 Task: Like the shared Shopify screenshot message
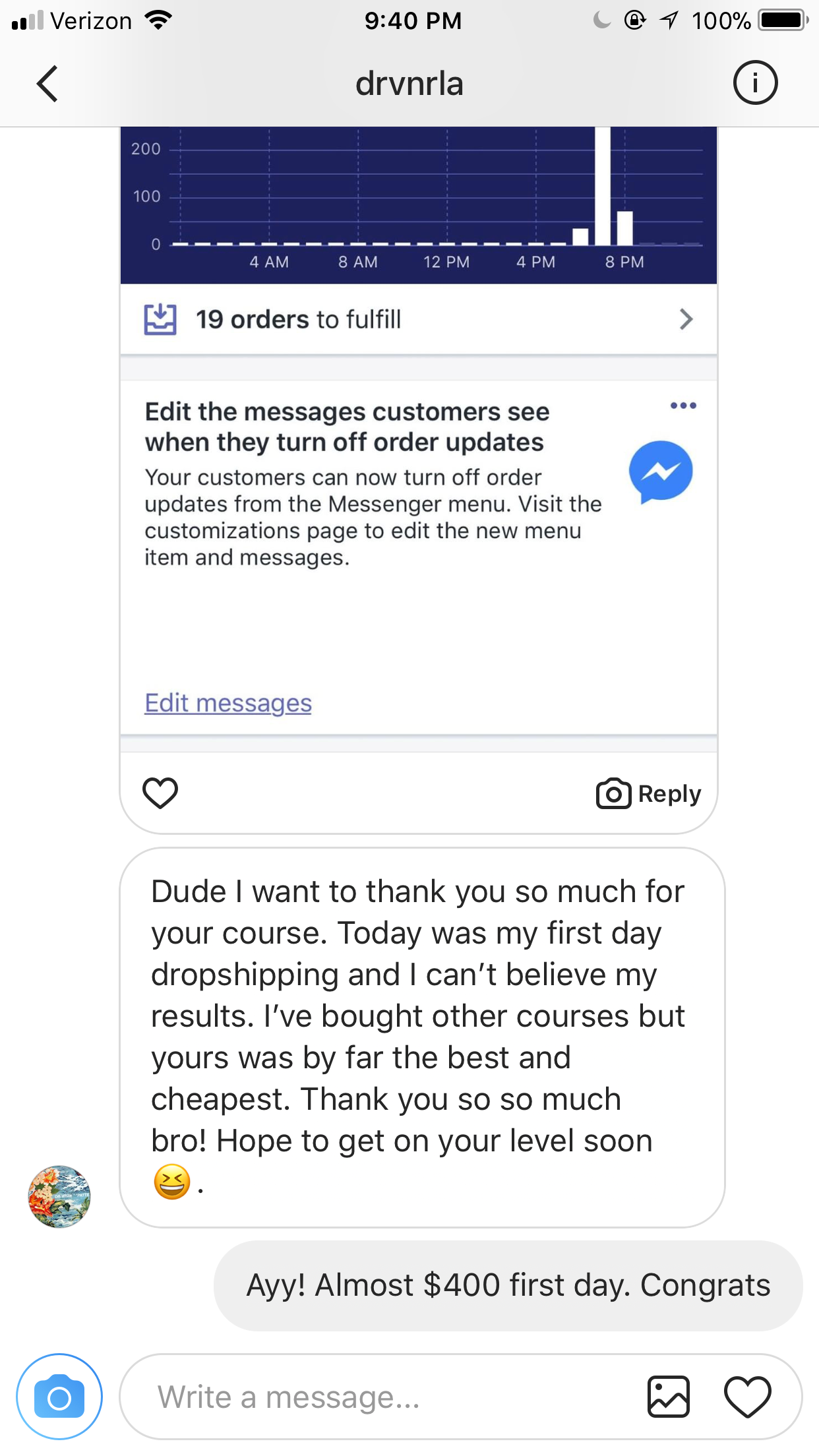click(x=160, y=793)
